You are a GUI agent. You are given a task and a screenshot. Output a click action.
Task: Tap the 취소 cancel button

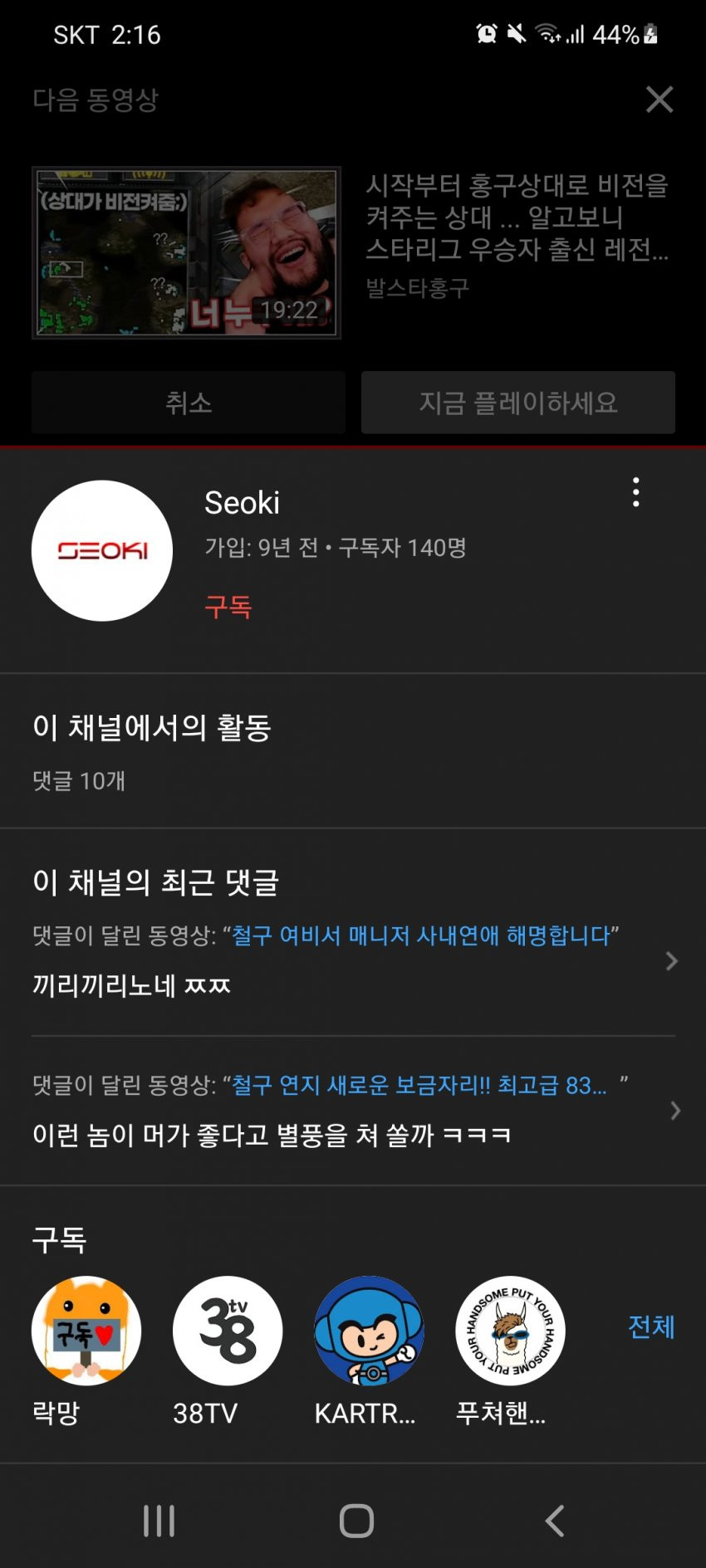point(189,403)
